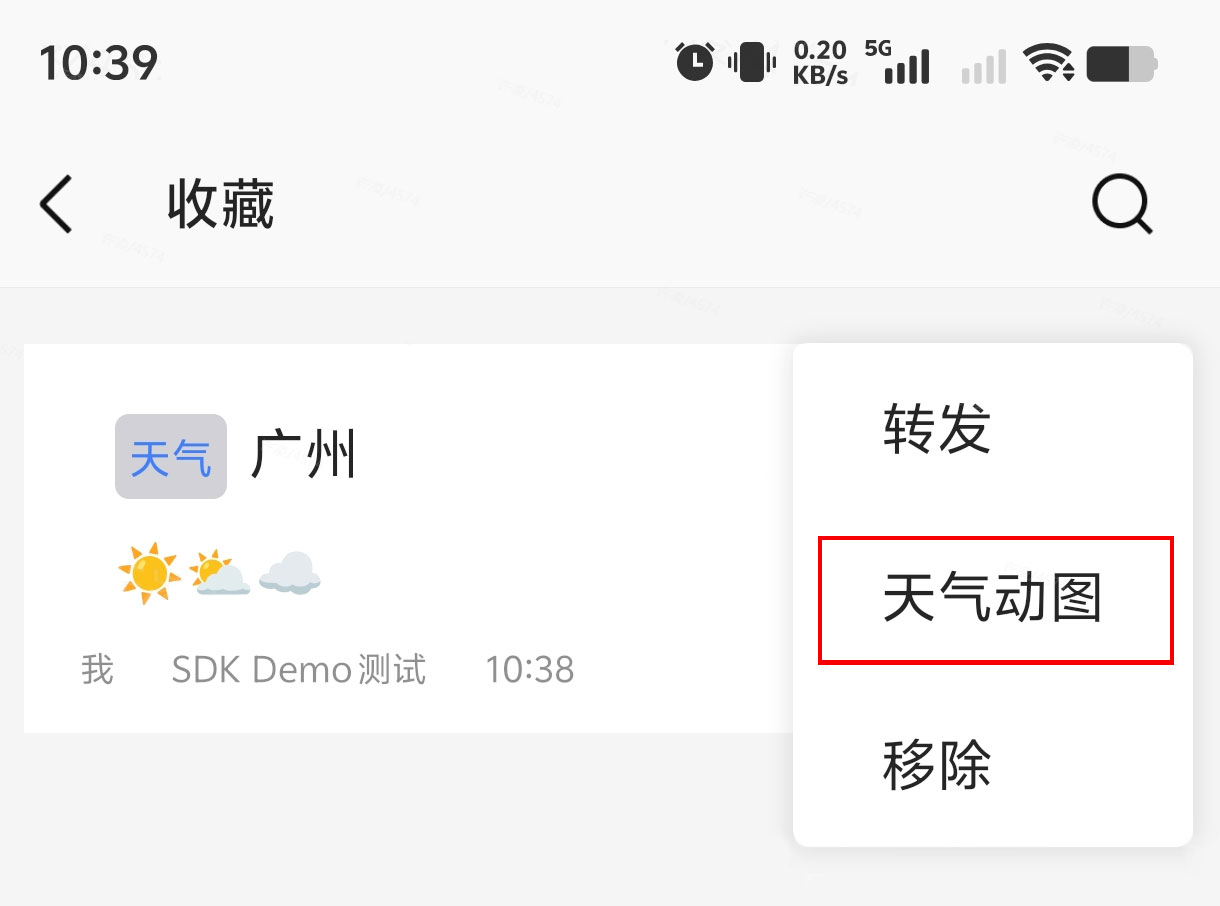
Task: Go back from the 收藏 page
Action: (x=57, y=205)
